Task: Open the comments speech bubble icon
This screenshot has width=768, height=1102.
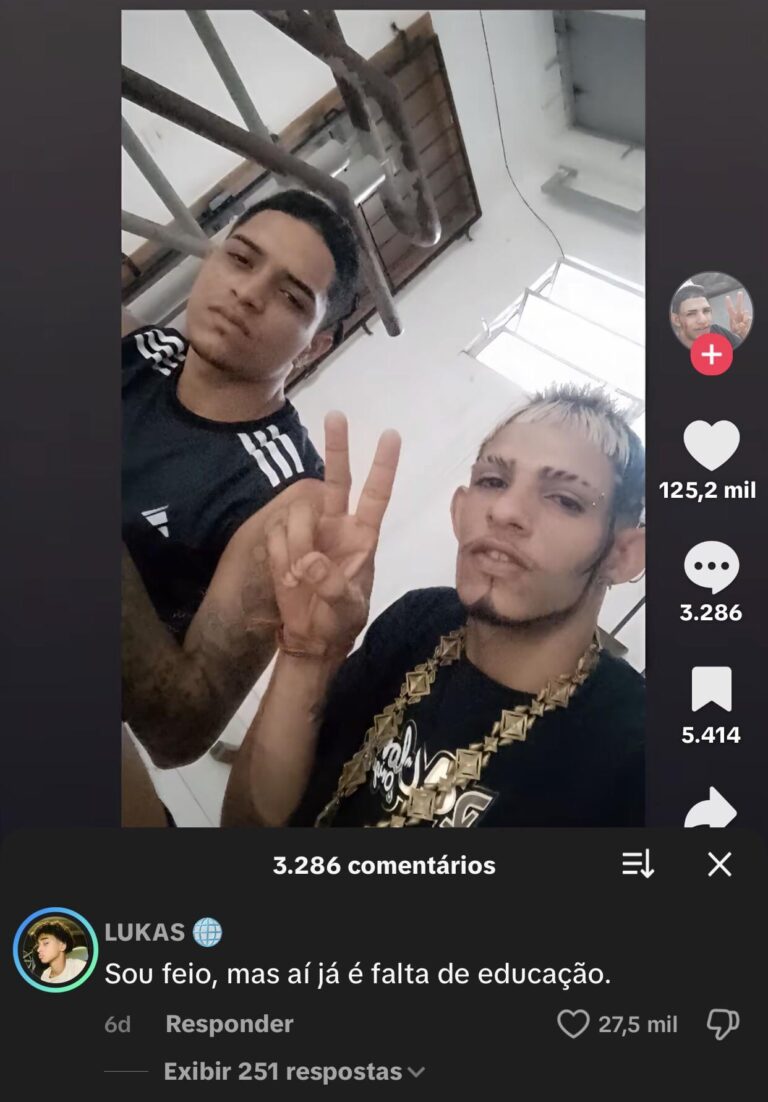Action: click(x=711, y=568)
